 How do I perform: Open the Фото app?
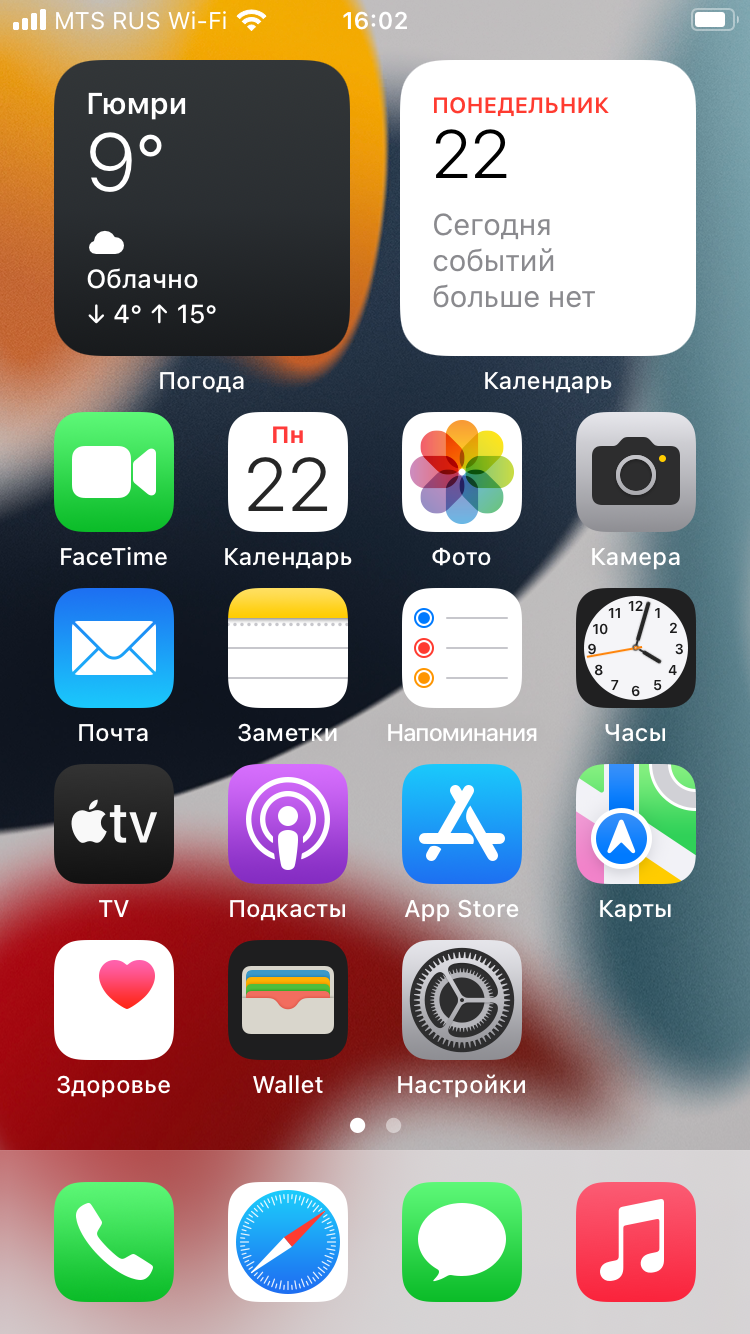462,472
